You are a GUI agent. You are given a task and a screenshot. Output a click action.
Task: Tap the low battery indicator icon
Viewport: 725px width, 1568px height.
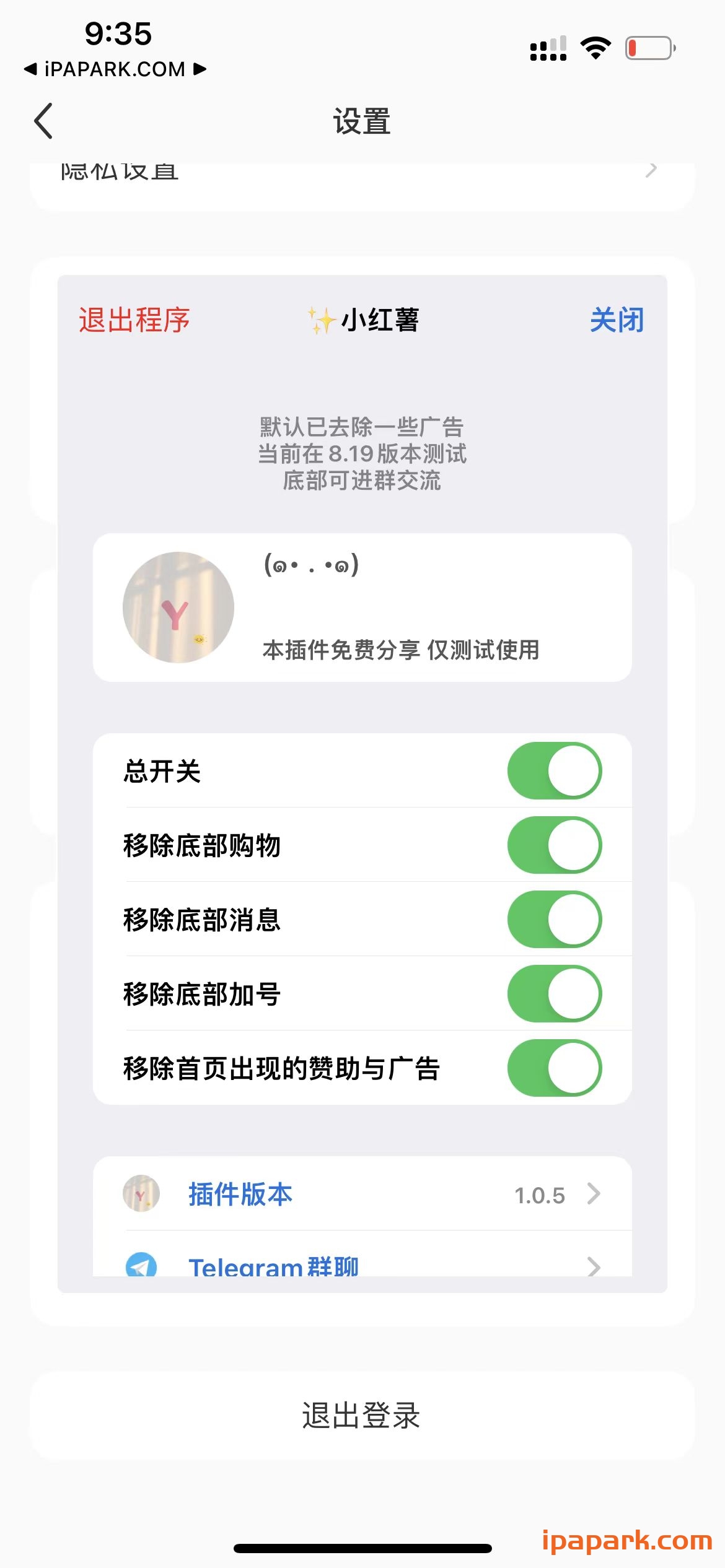648,46
